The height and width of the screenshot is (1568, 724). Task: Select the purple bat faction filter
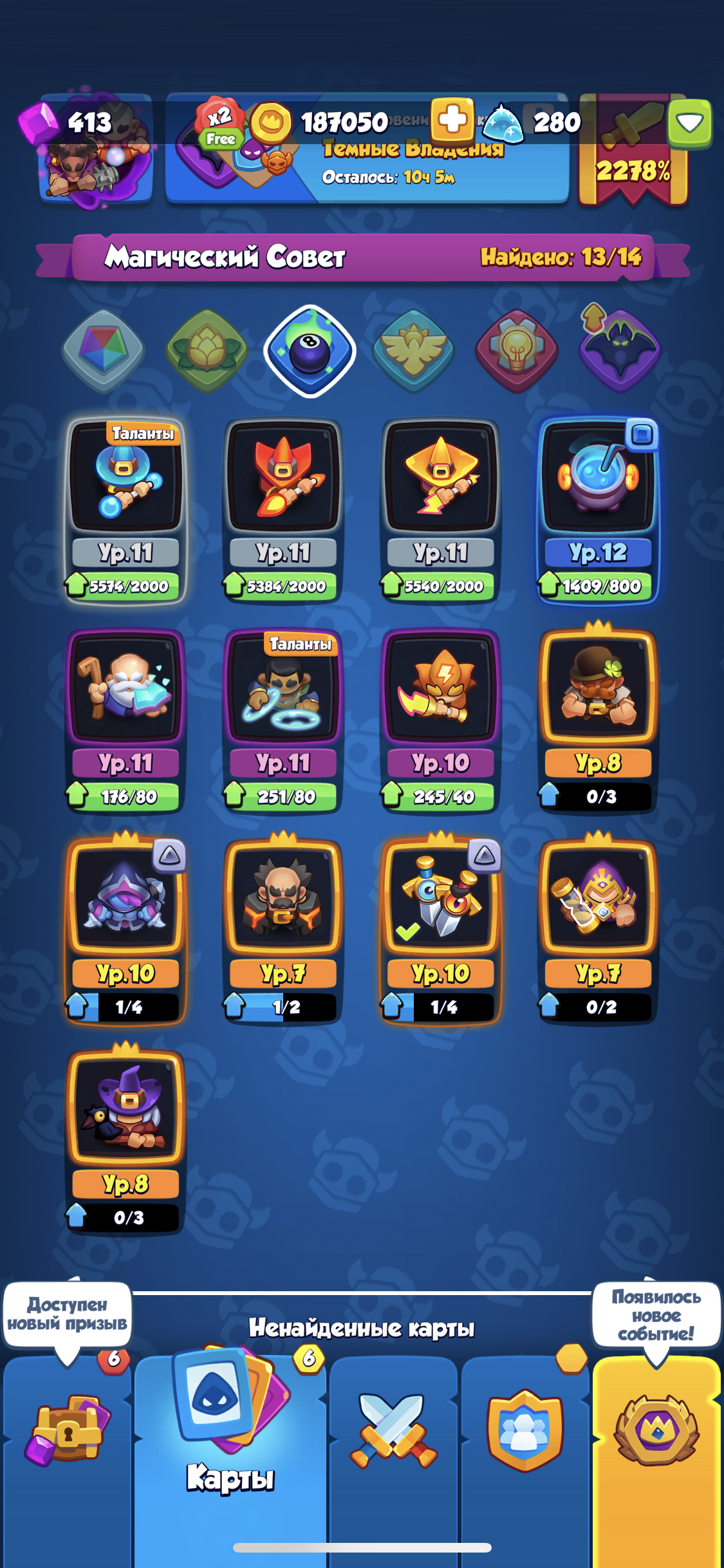point(620,351)
